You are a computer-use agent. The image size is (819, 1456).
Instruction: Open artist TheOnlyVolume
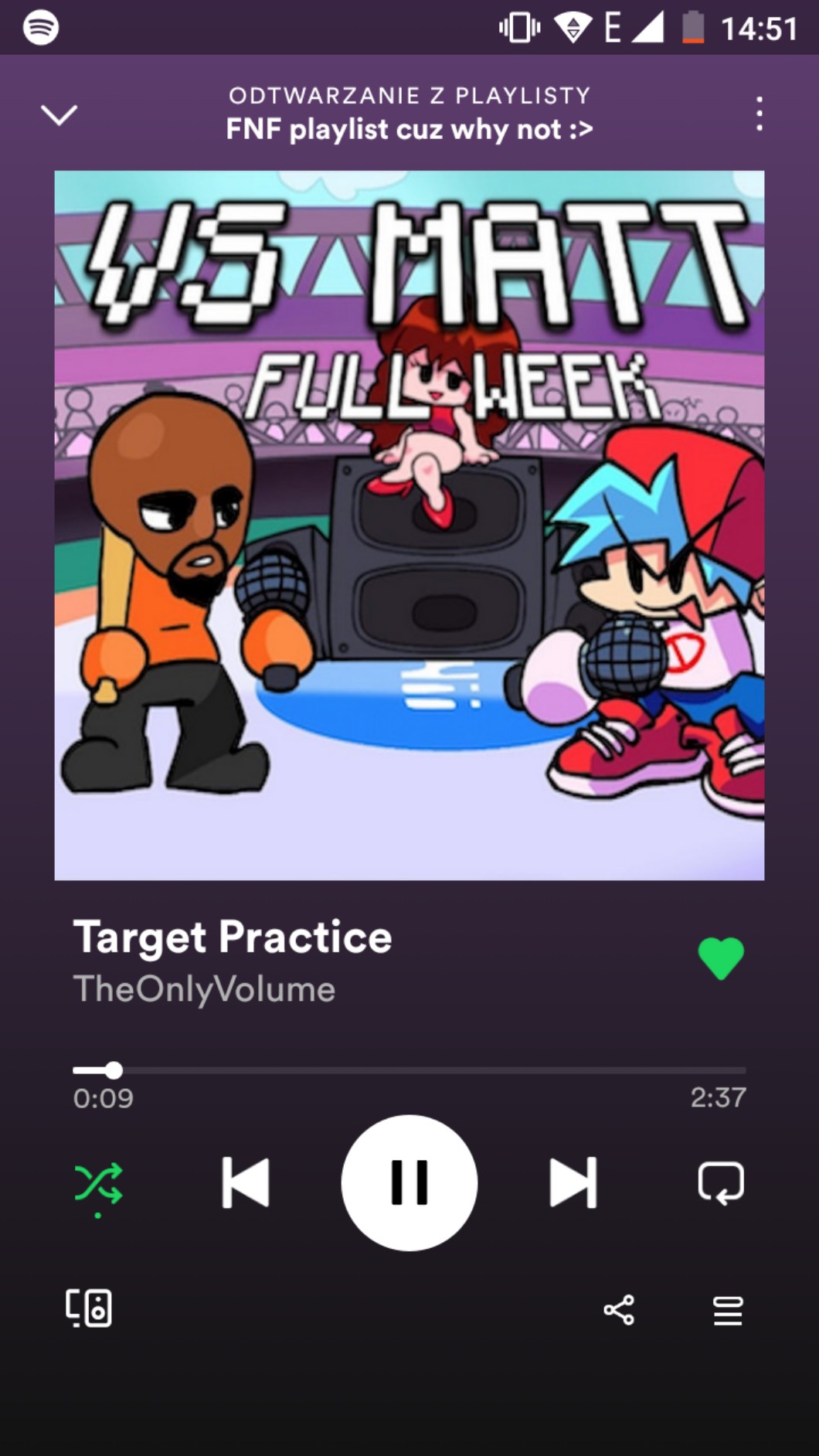[x=205, y=989]
